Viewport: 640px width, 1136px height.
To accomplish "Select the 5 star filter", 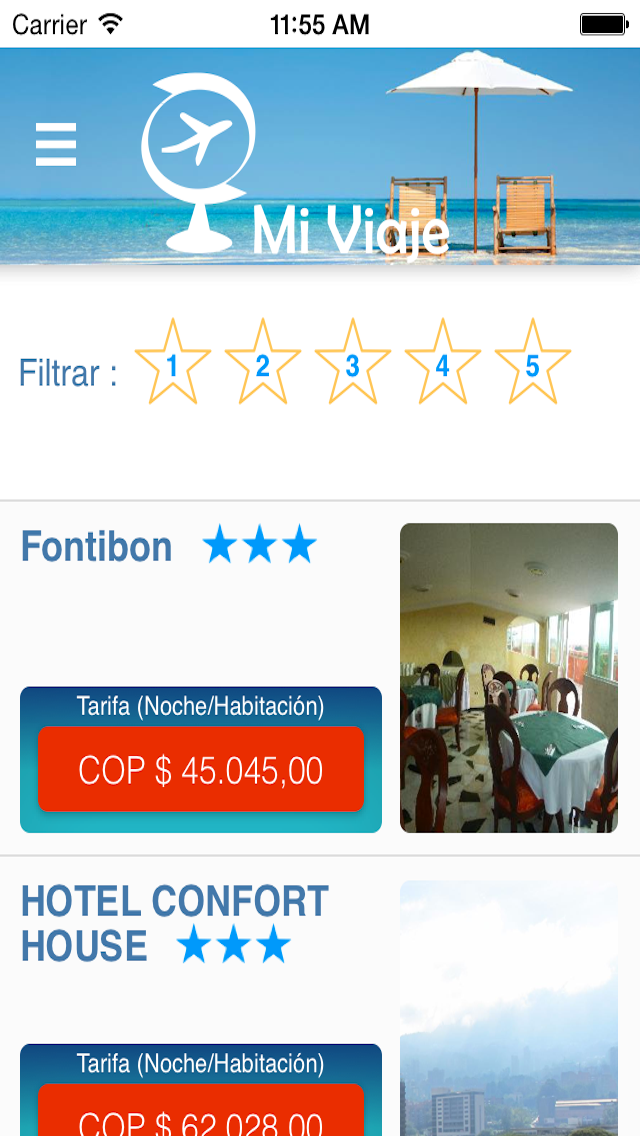I will [533, 362].
